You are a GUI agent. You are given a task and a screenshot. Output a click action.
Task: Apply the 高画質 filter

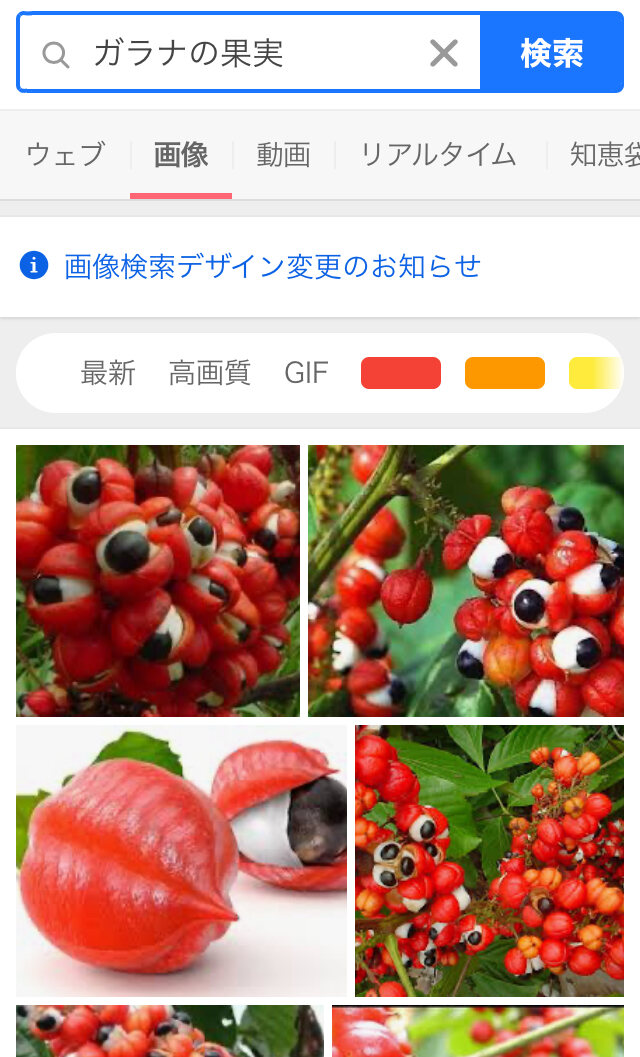(209, 373)
